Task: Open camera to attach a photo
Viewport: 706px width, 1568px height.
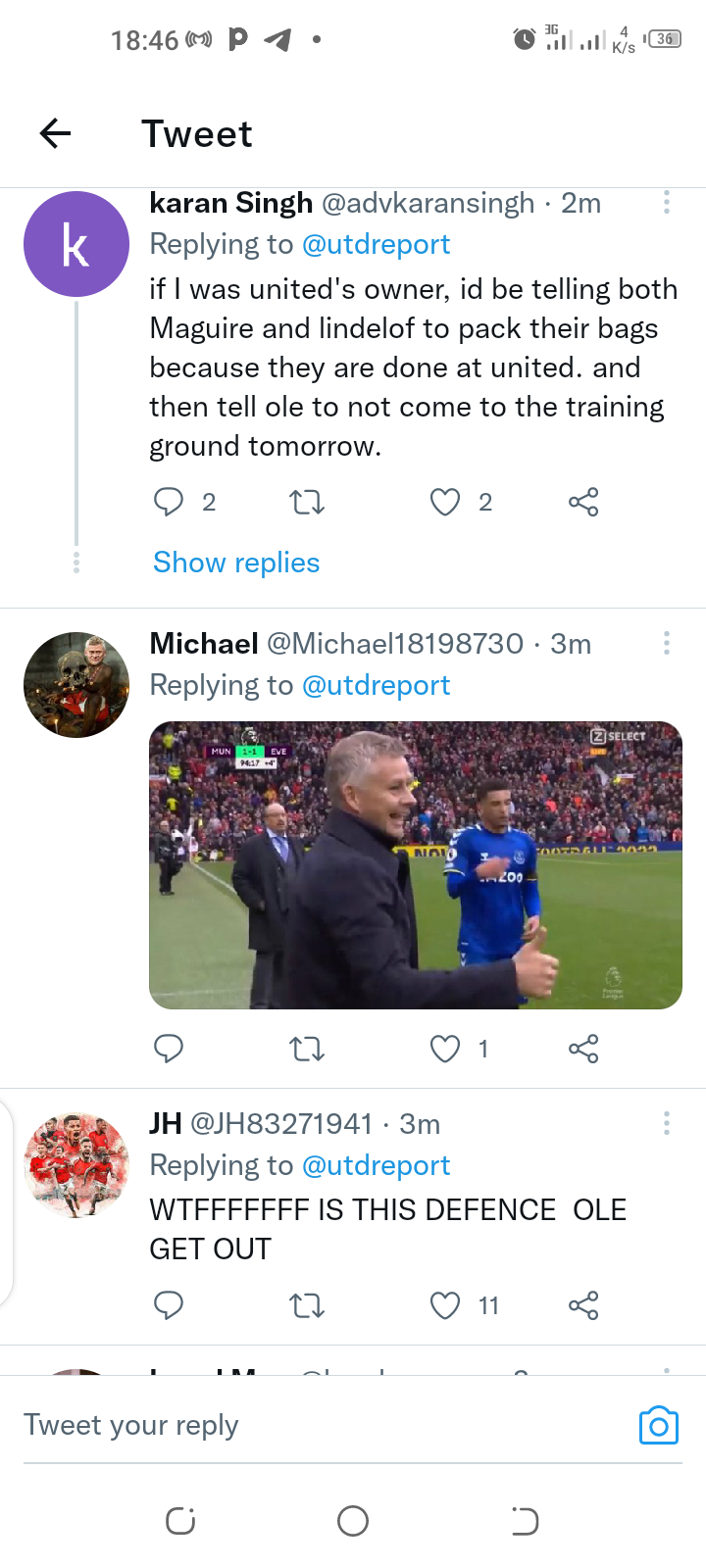Action: [x=659, y=1426]
